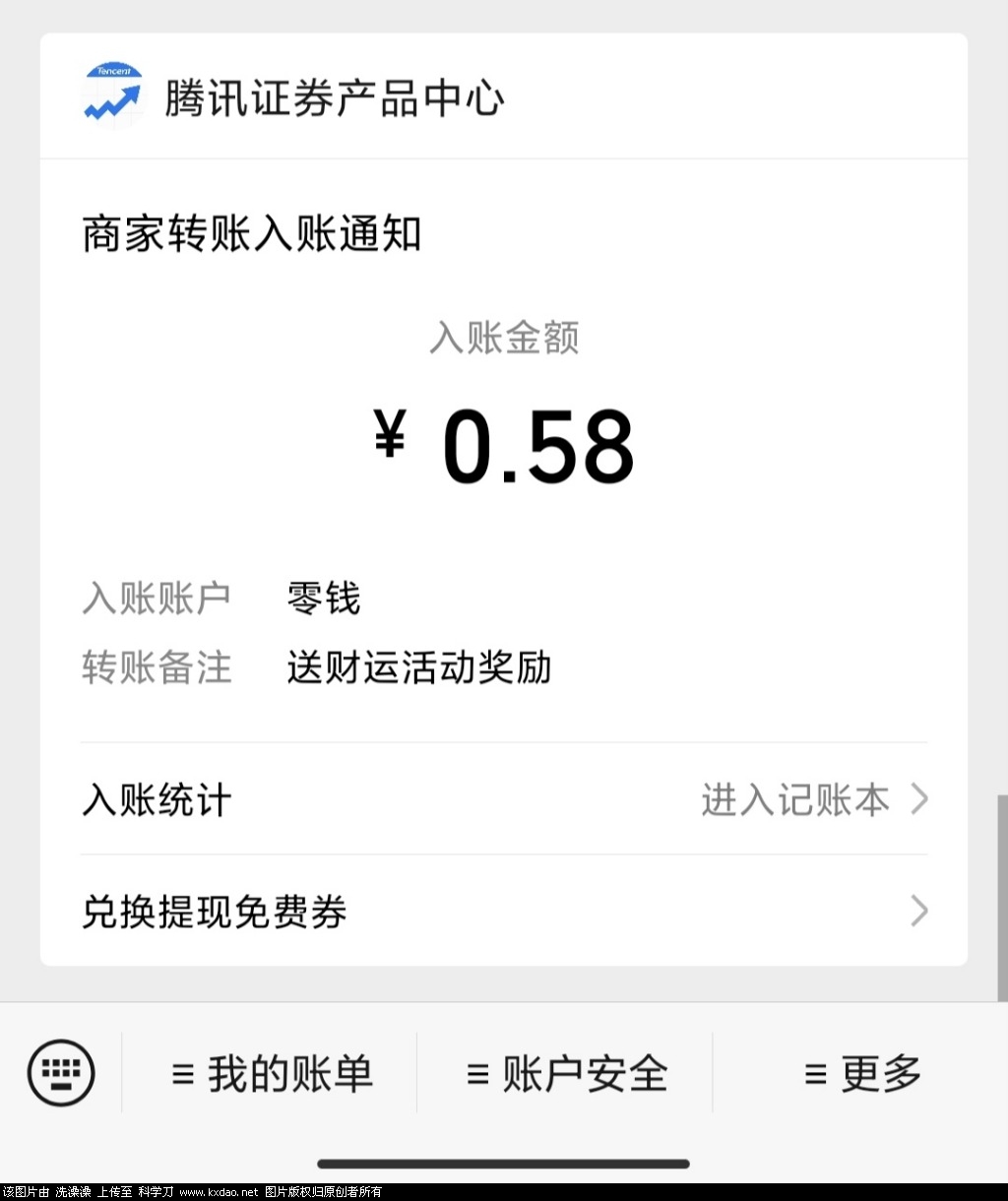Open the 更多 menu
This screenshot has width=1008, height=1201.
tap(861, 1073)
